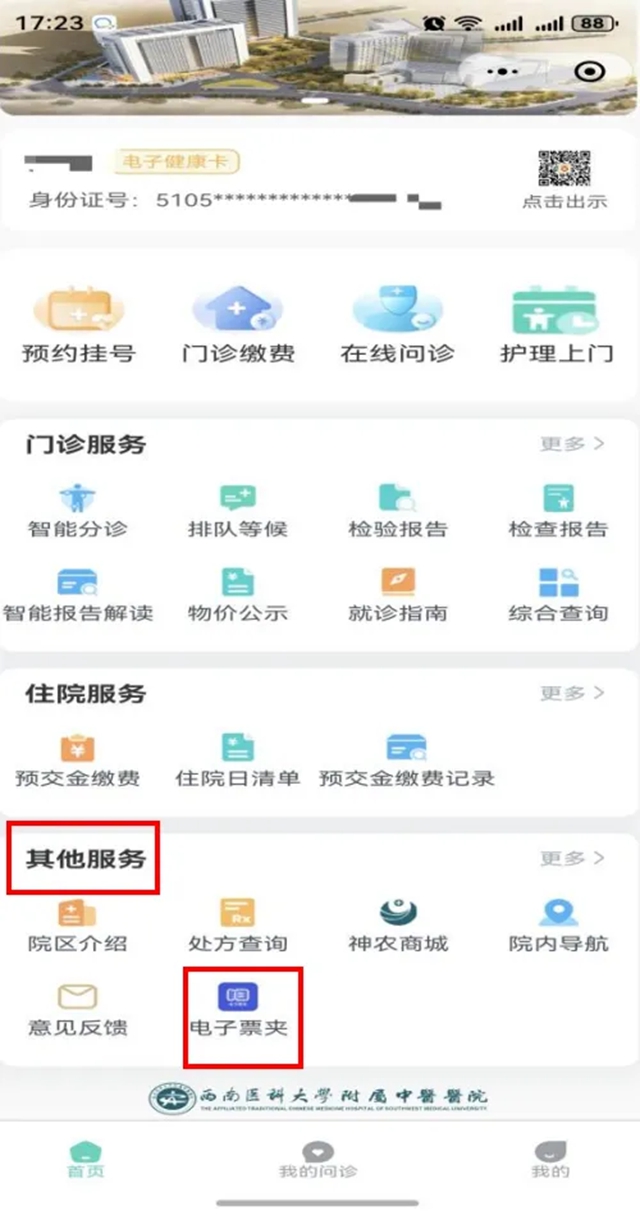Viewport: 640px width, 1215px height.
Task: Open 处方查询 prescription lookup
Action: [238, 926]
